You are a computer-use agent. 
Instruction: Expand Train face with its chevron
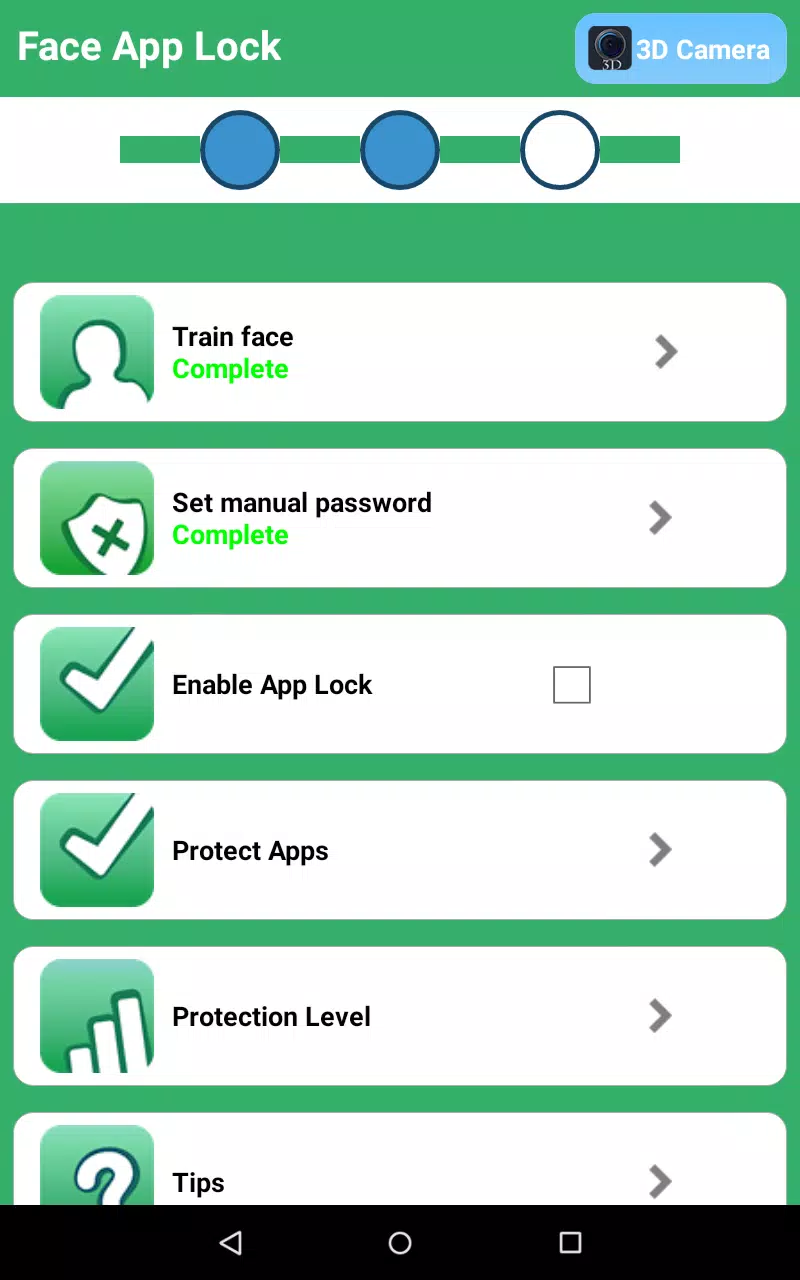(665, 352)
